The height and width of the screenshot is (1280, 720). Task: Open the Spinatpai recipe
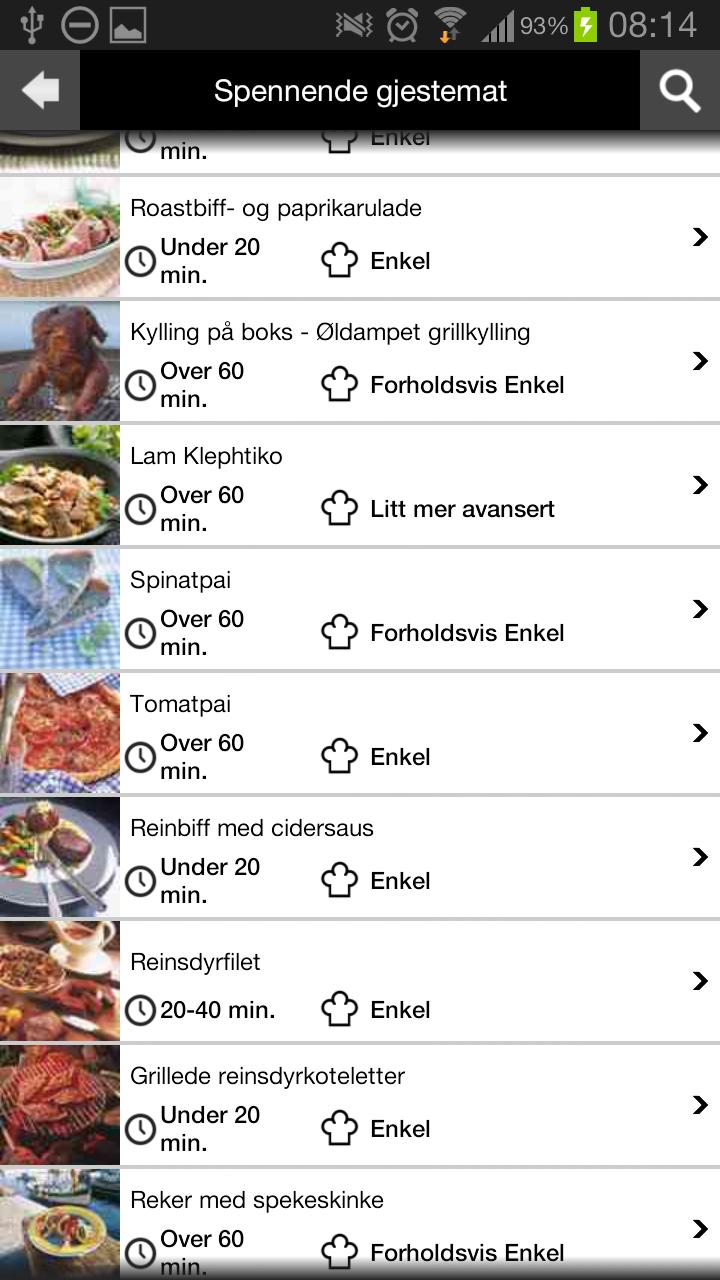[x=360, y=609]
